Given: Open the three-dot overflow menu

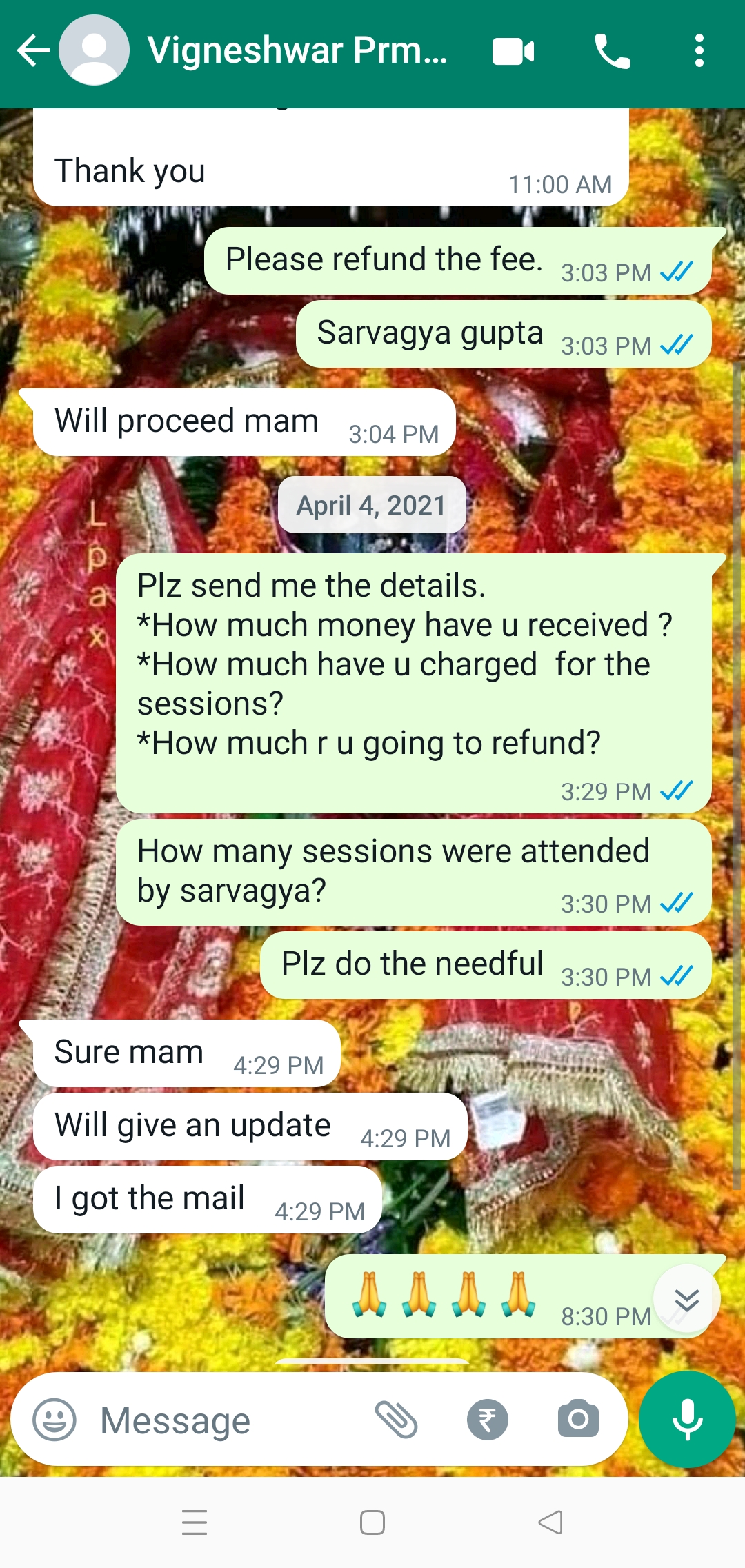Looking at the screenshot, I should (699, 52).
